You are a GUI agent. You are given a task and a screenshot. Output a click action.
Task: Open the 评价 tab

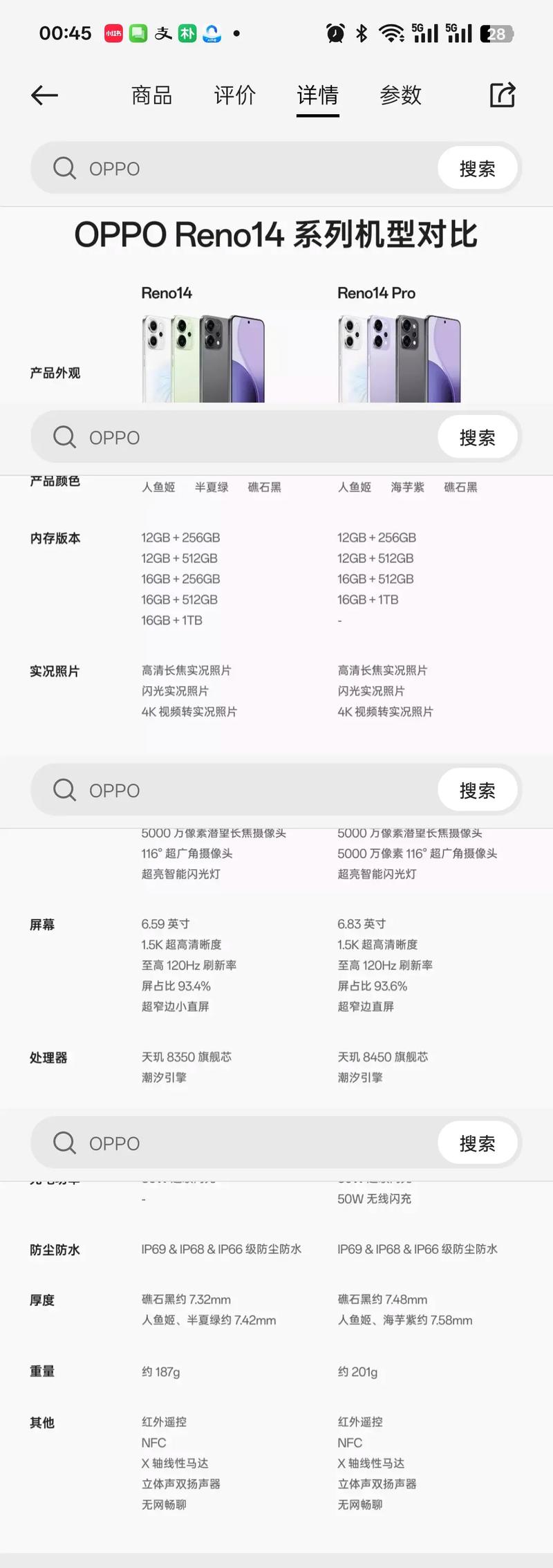point(234,95)
